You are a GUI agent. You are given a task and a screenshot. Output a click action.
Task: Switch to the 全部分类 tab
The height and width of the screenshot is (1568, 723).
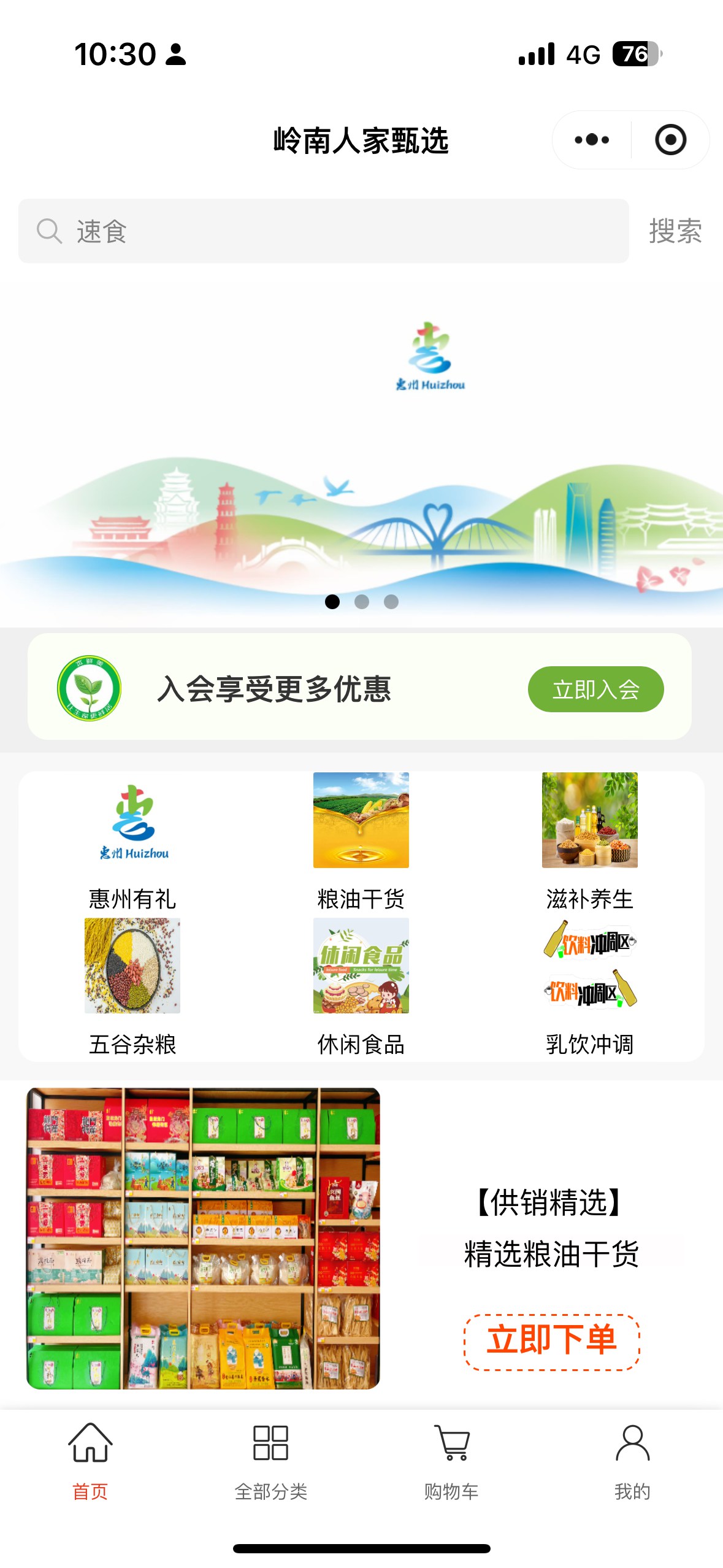coord(270,1462)
